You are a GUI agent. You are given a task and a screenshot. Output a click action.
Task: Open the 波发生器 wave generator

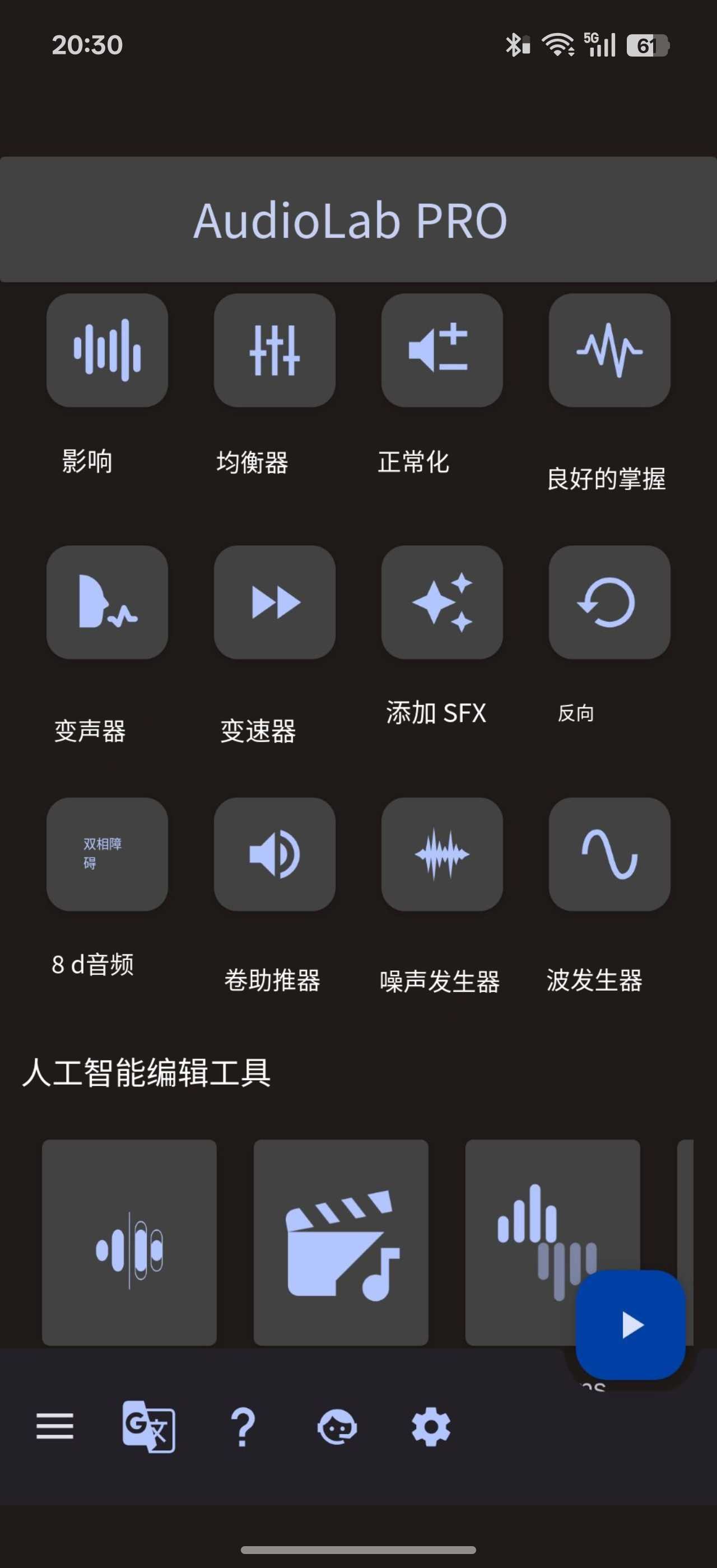(x=609, y=854)
